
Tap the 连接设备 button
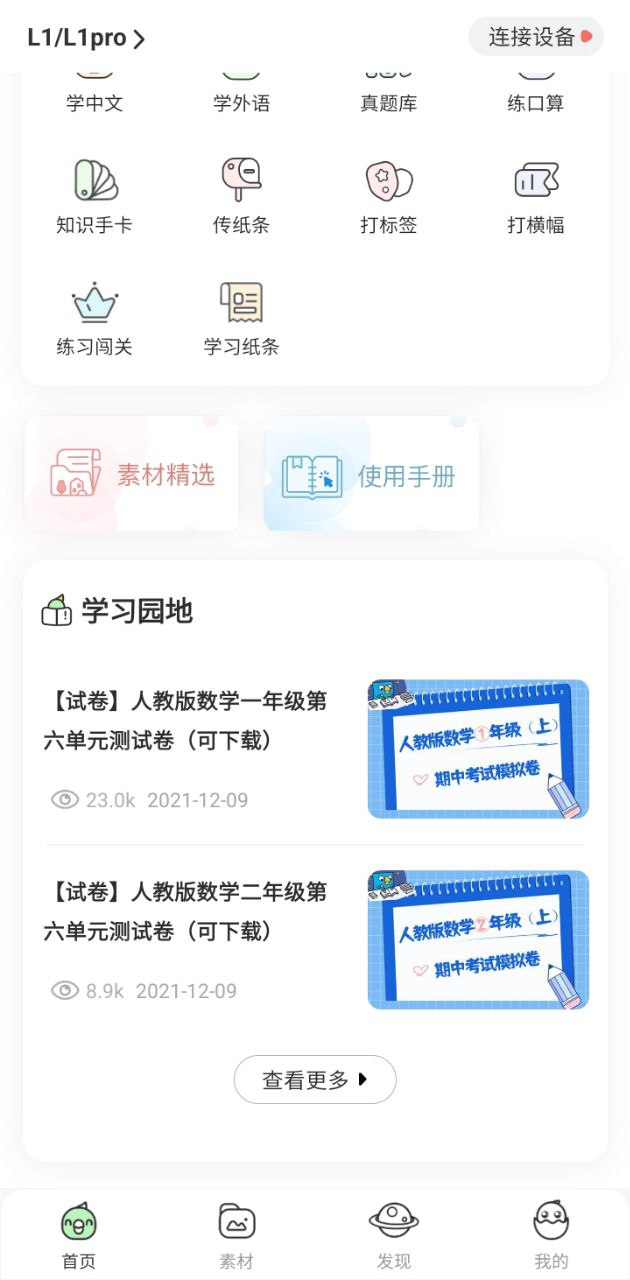click(x=536, y=37)
